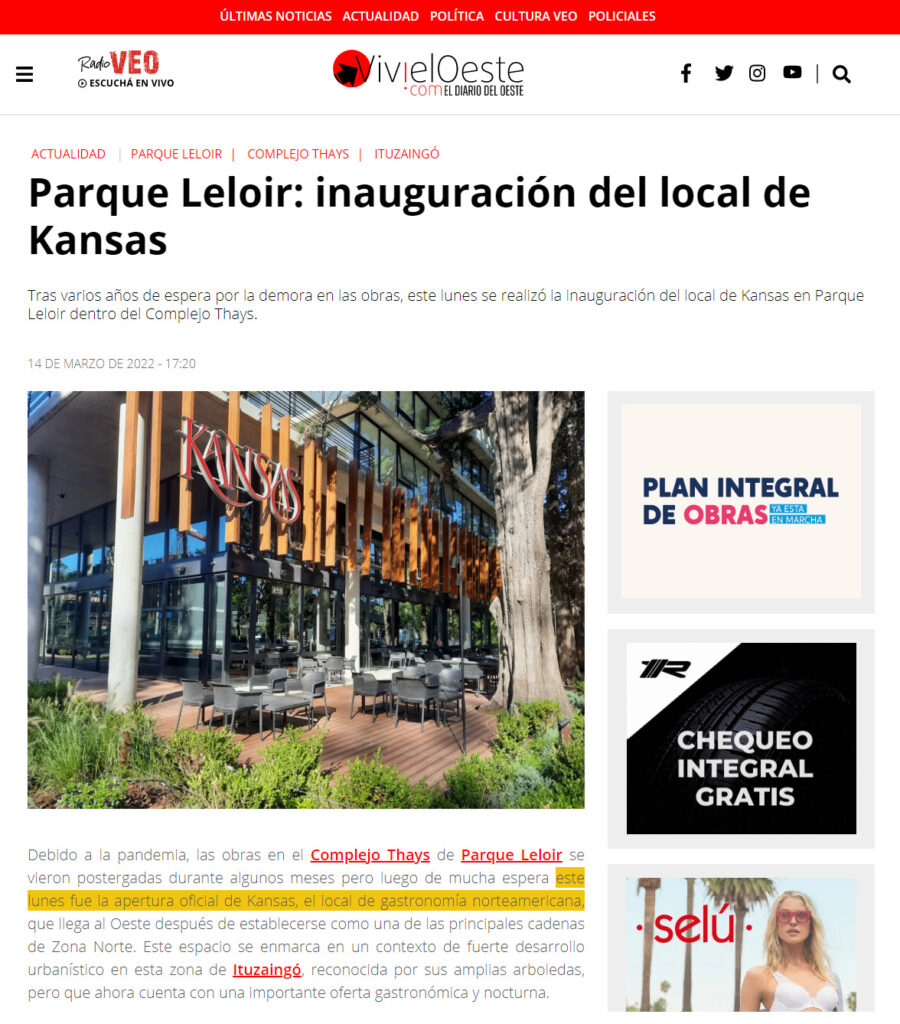The image size is (900, 1024).
Task: Go to Últimas Noticias section
Action: click(275, 16)
